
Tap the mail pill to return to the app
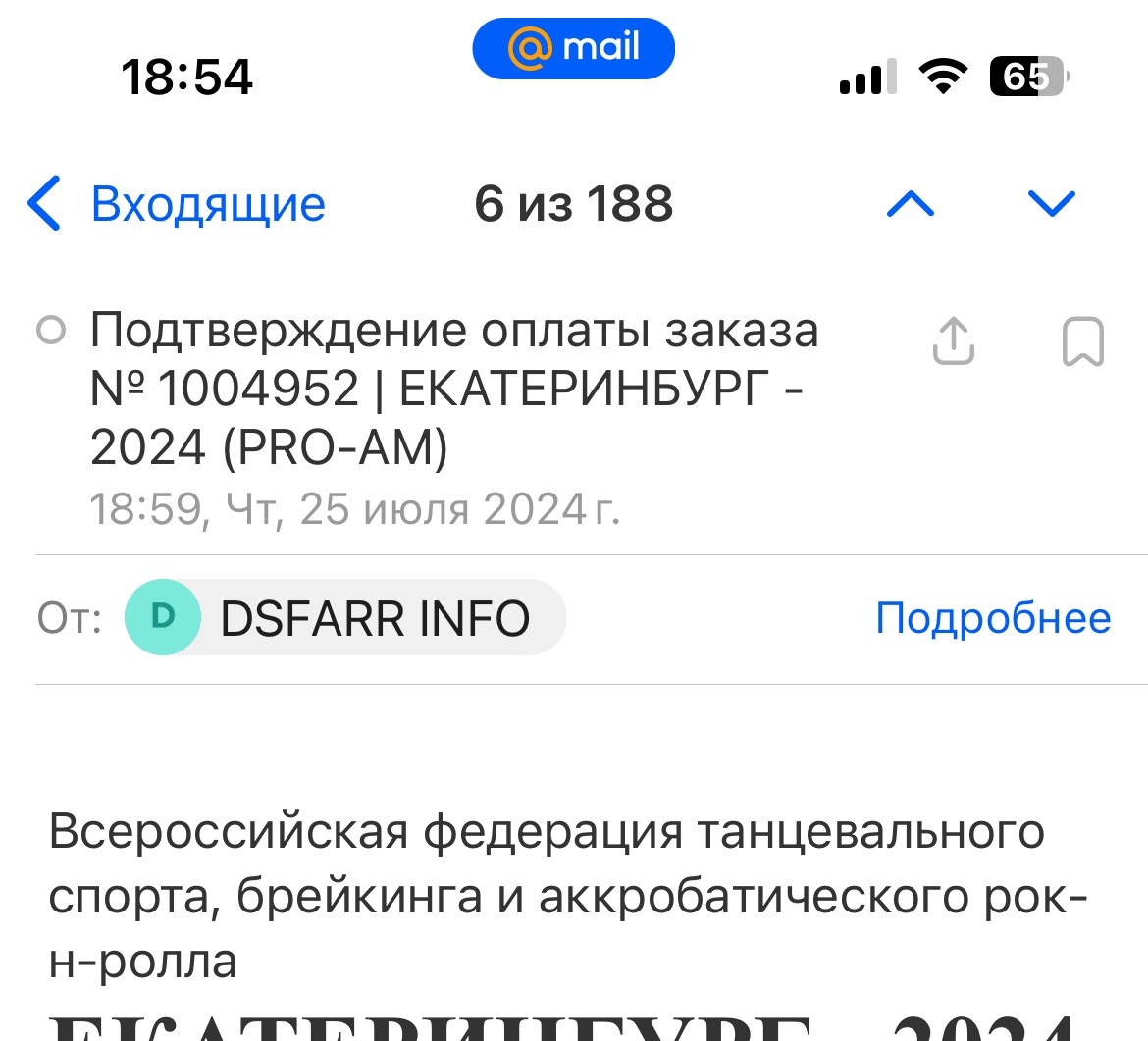tap(574, 48)
